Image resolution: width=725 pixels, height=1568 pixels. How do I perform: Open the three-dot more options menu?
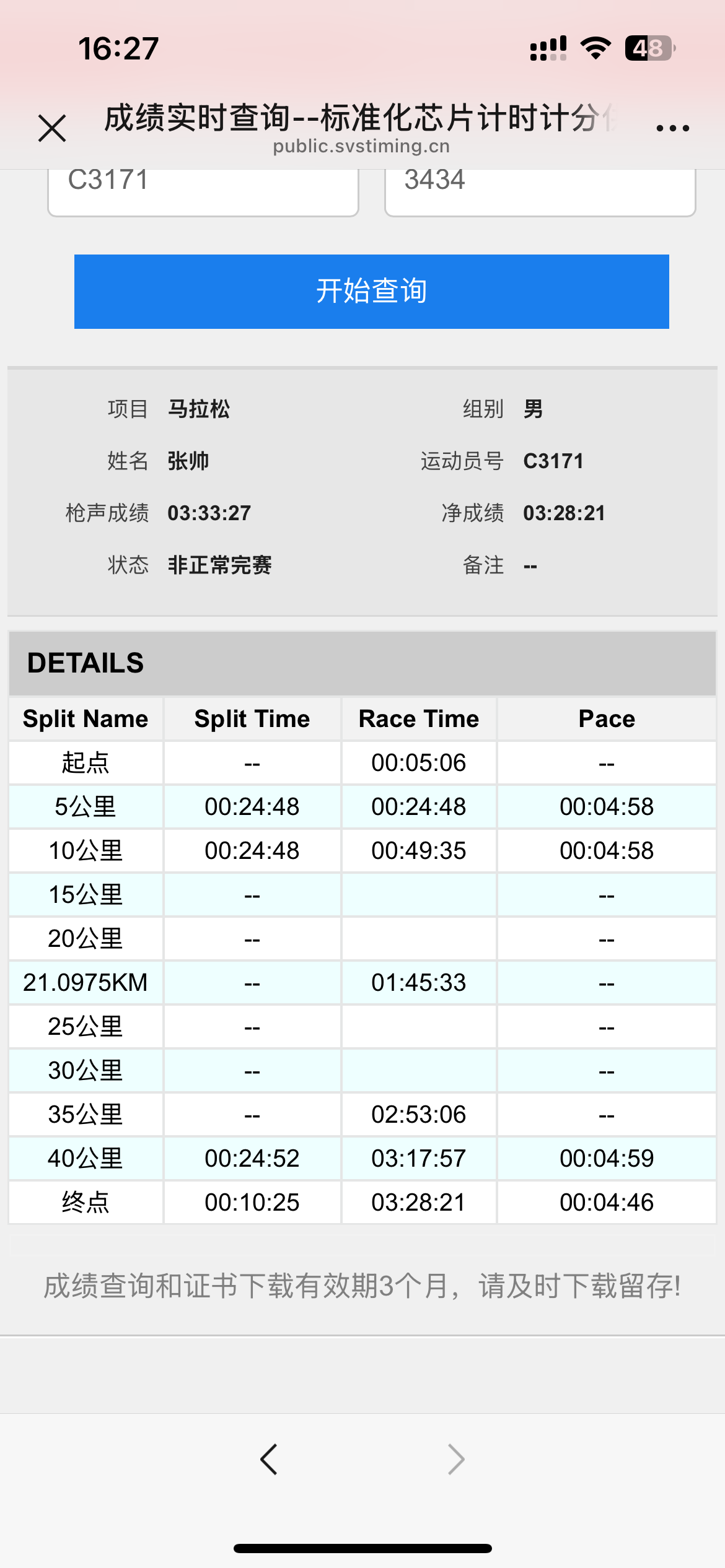(x=672, y=128)
